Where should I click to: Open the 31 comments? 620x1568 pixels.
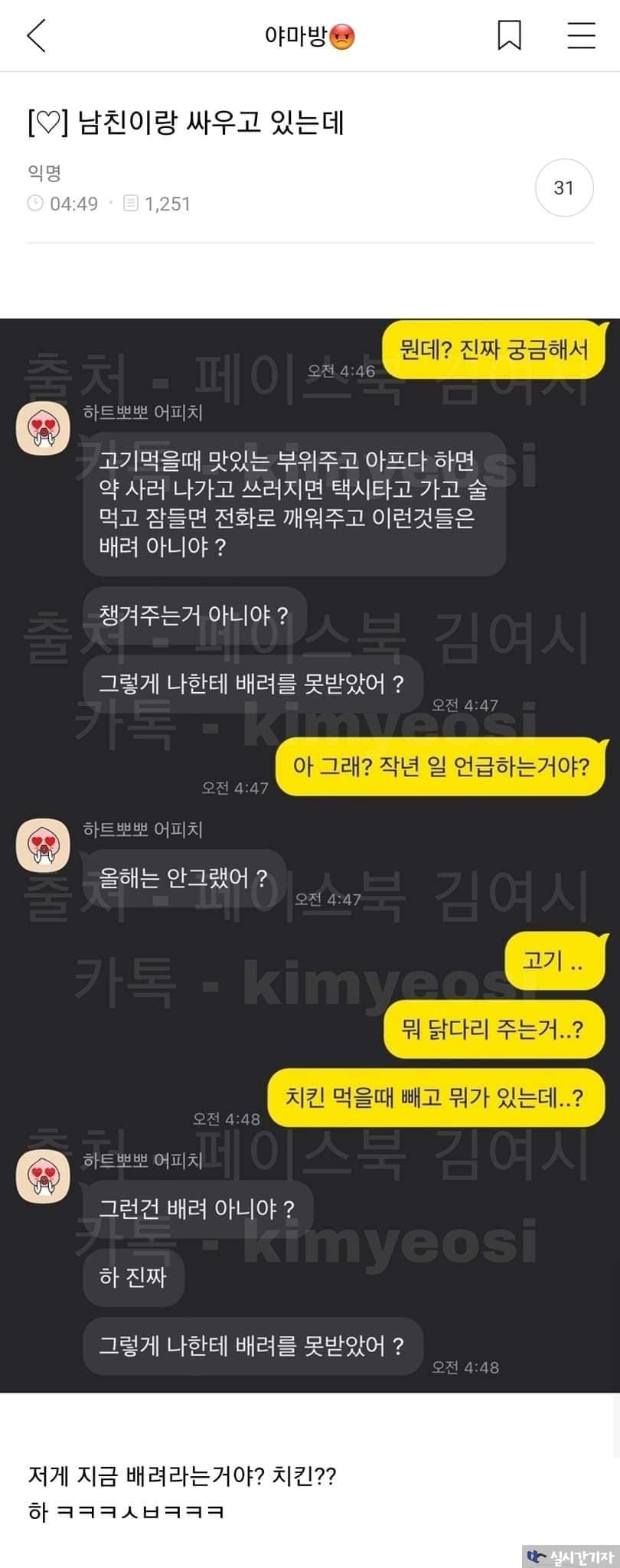click(x=564, y=188)
